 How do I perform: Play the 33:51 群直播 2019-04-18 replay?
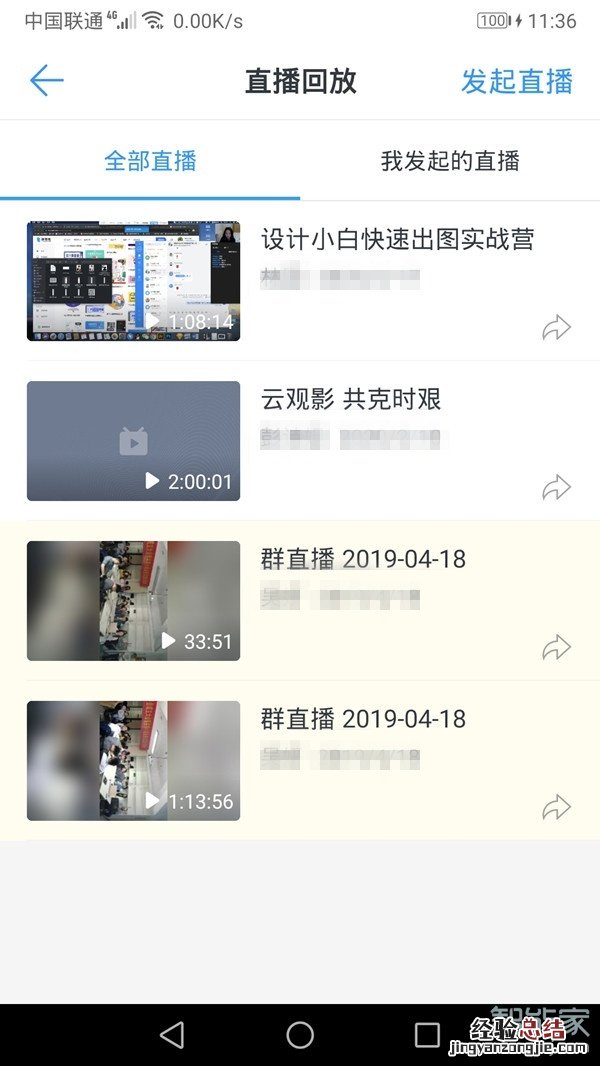133,601
